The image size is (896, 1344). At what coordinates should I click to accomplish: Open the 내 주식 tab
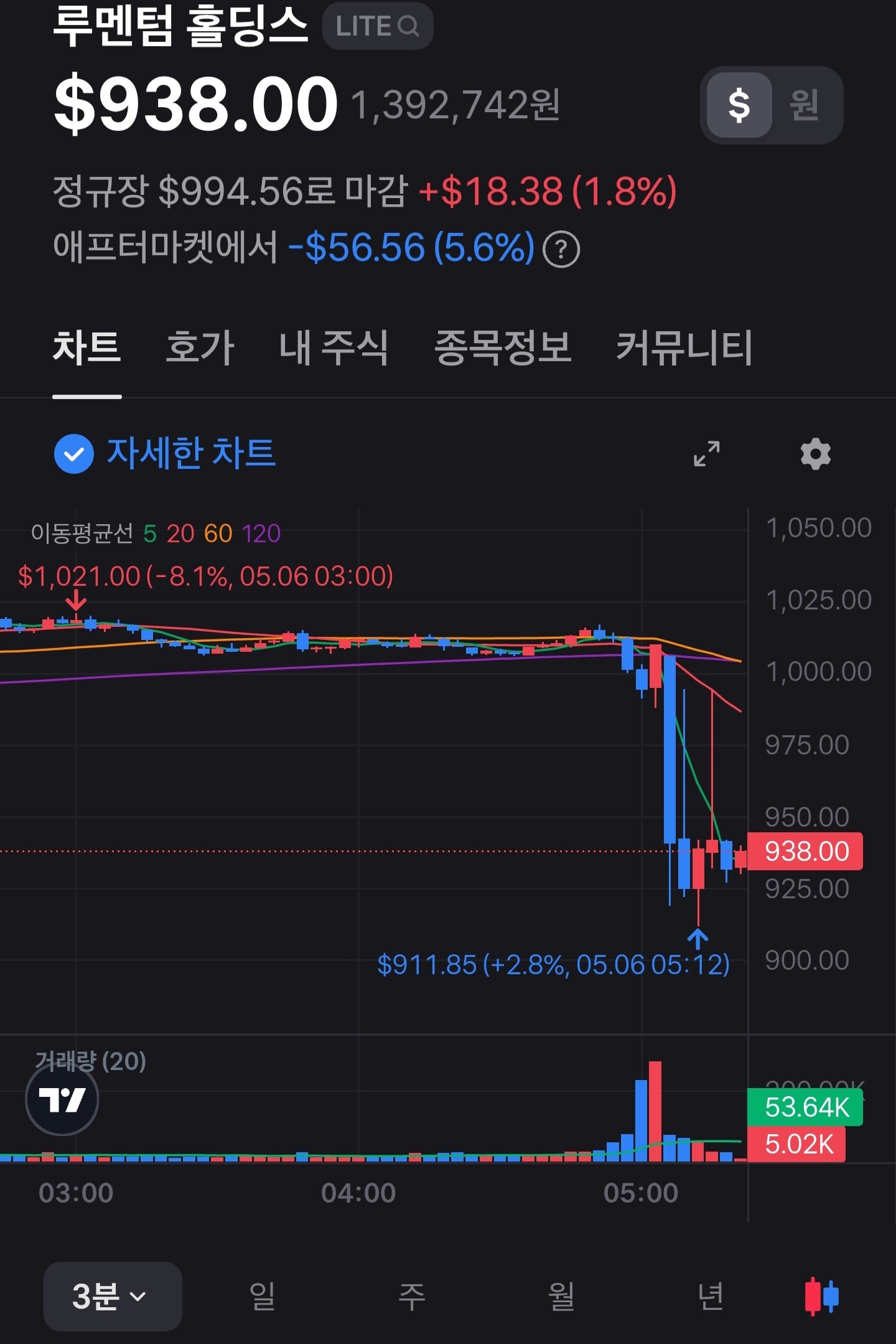coord(334,347)
